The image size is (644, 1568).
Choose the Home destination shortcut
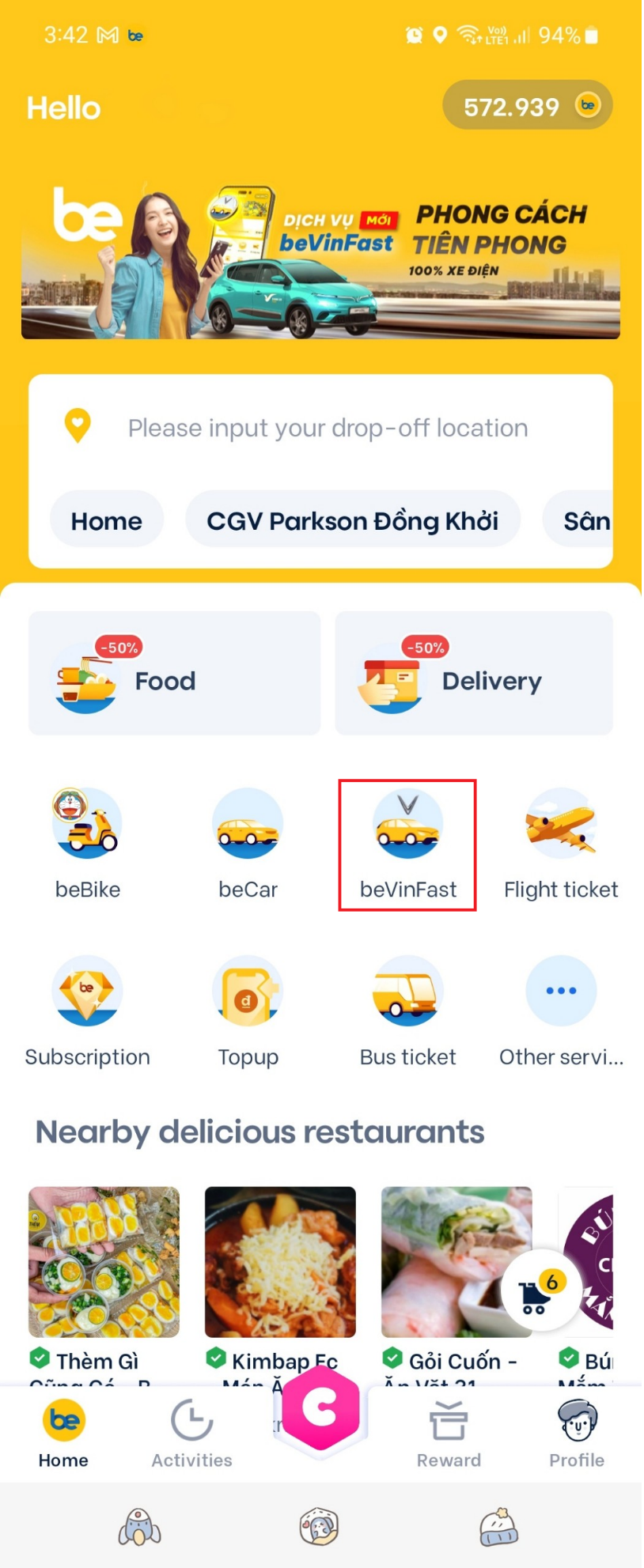[x=106, y=520]
